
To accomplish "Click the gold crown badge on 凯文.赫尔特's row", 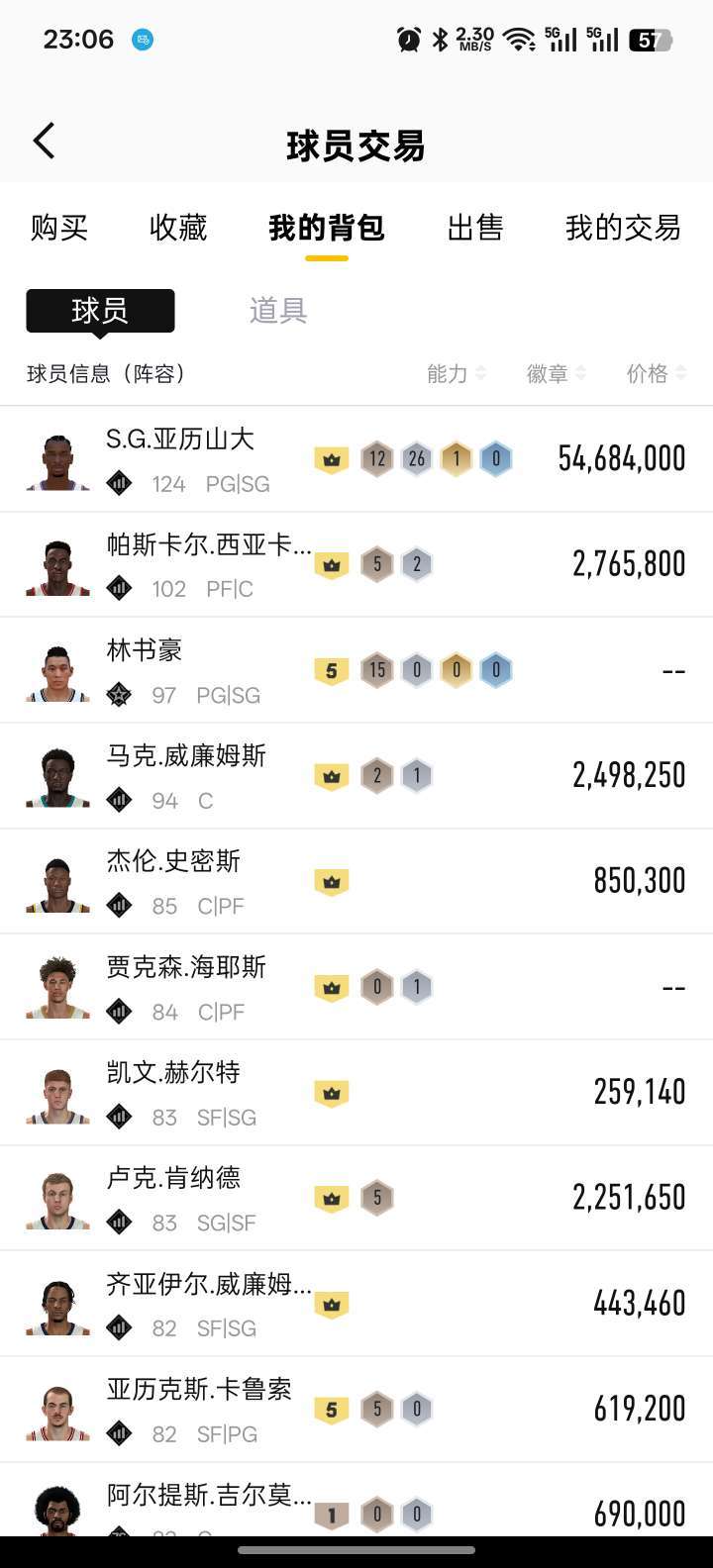I will (332, 1092).
